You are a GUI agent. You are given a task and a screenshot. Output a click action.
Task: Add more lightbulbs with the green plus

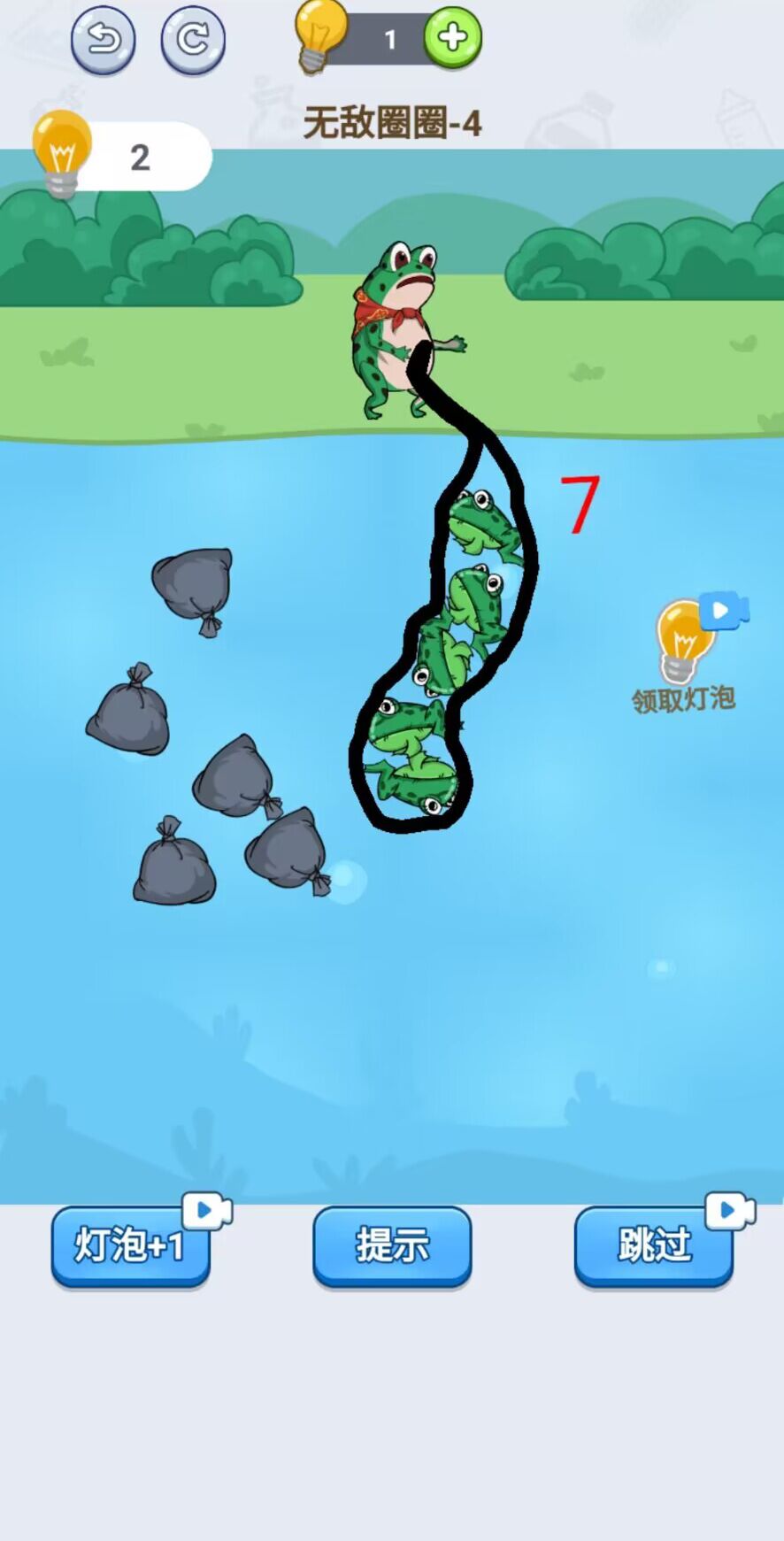(453, 38)
